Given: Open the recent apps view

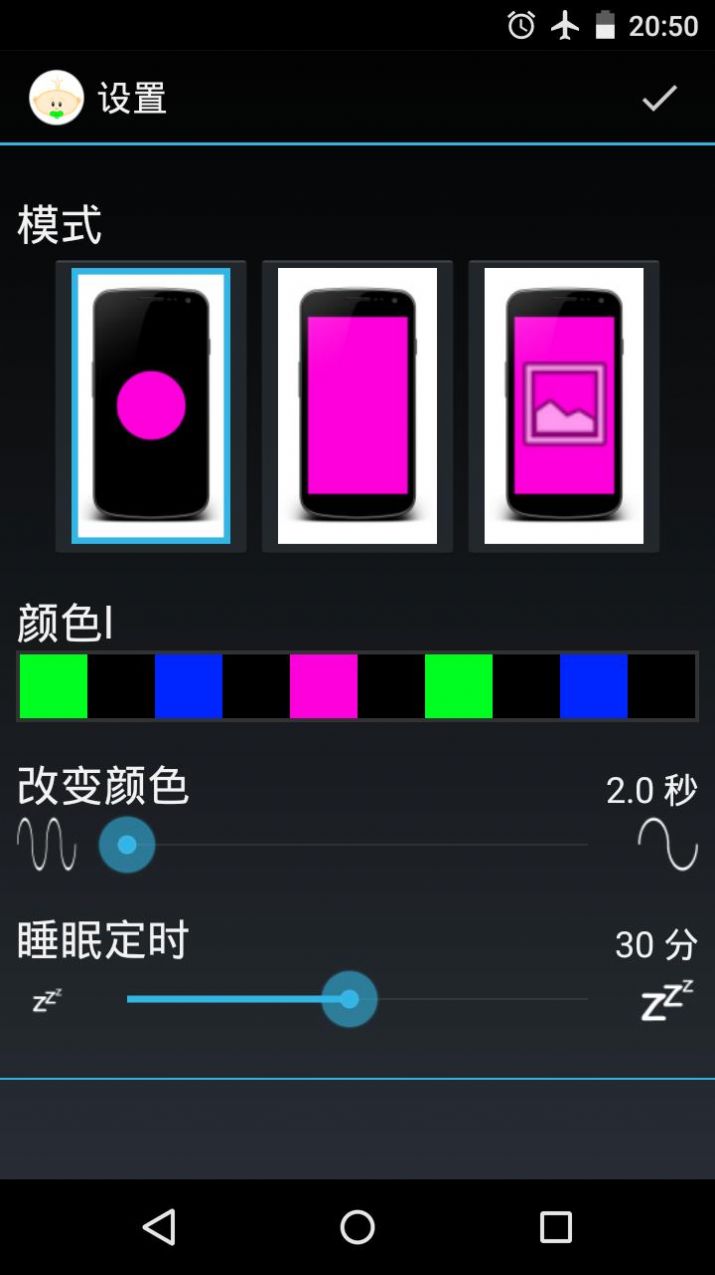Looking at the screenshot, I should (x=555, y=1226).
